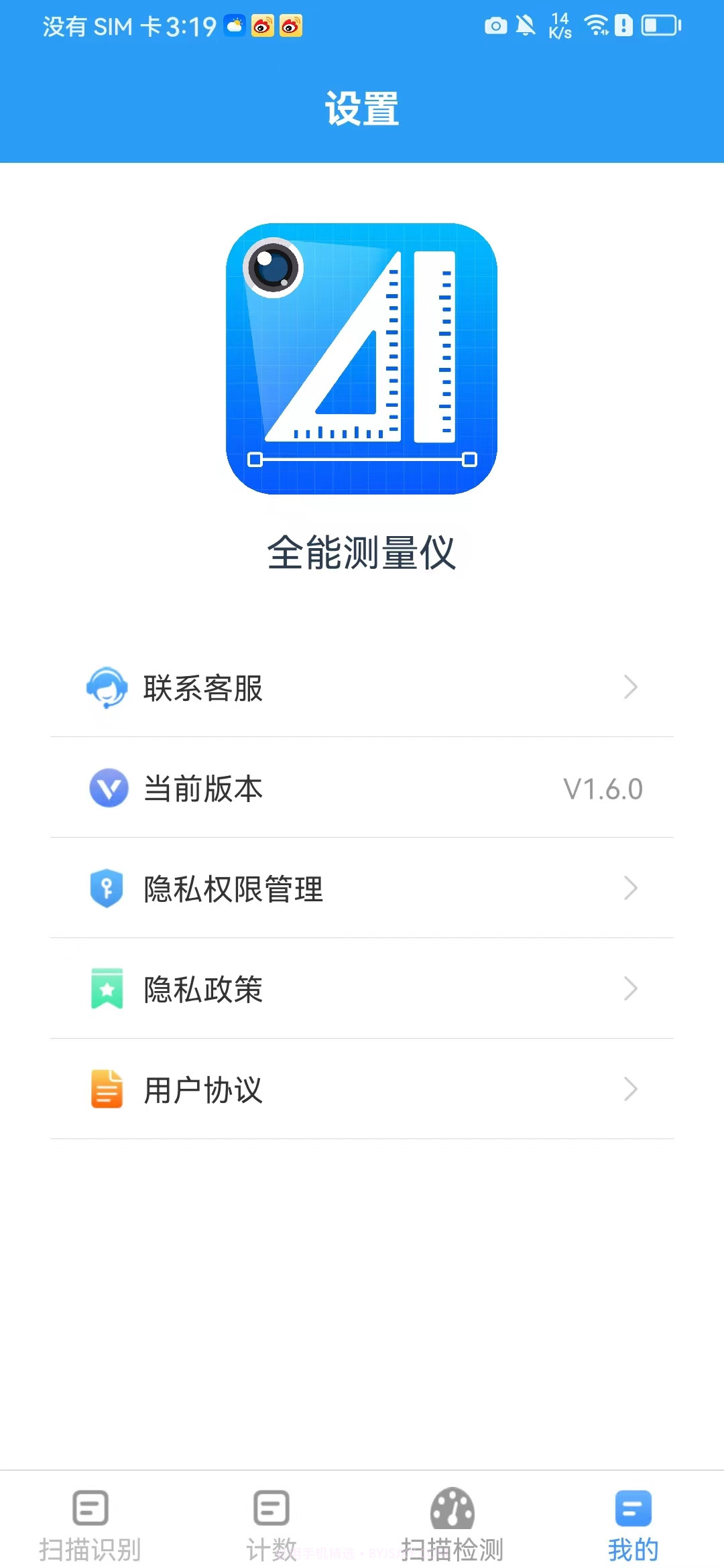This screenshot has height=1568, width=724.
Task: Tap the headset icon beside 联系客服
Action: (x=107, y=688)
